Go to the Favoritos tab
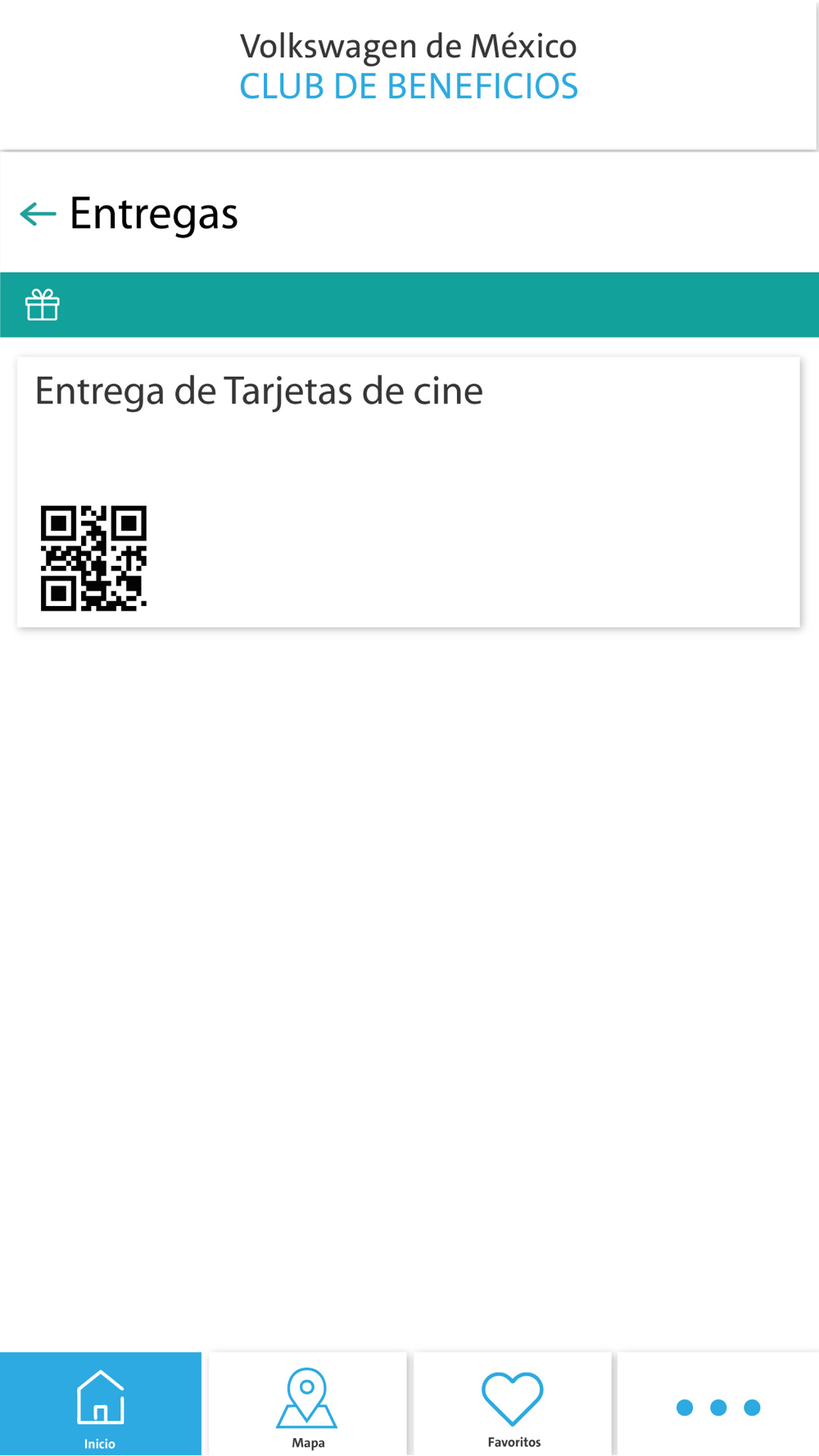Image resolution: width=819 pixels, height=1456 pixels. coord(513,1405)
